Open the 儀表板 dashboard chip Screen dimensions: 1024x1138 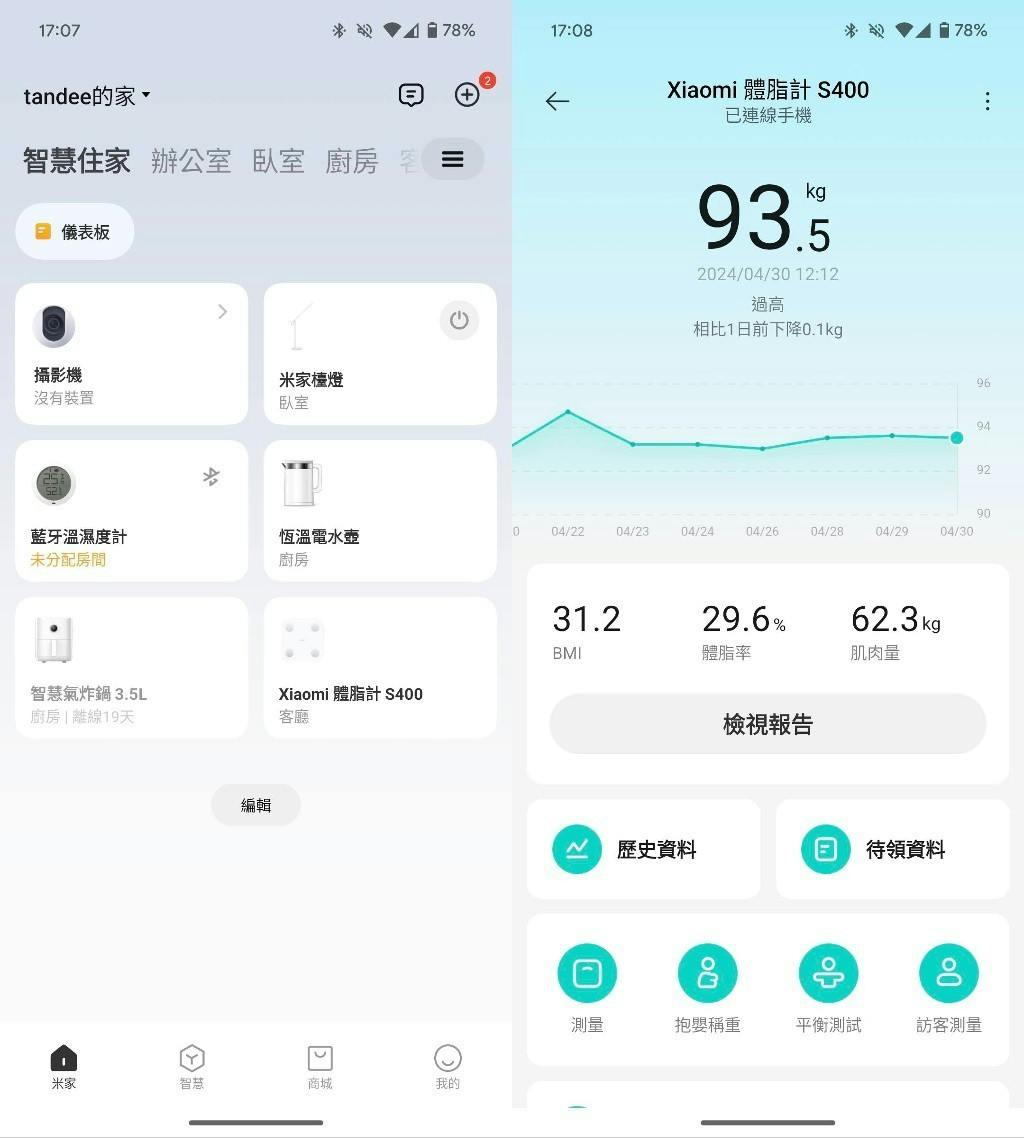(75, 232)
